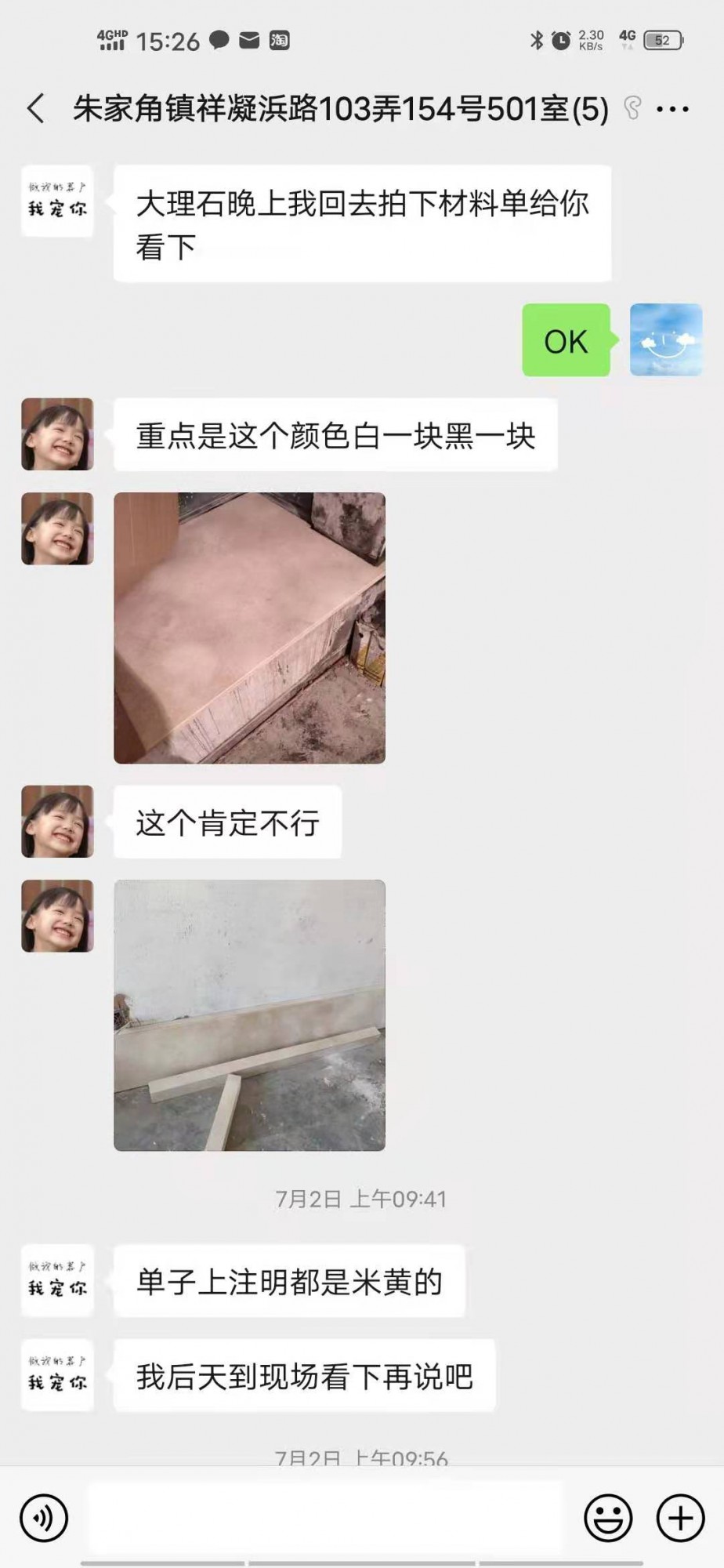Viewport: 724px width, 1568px height.
Task: Switch to voice message input
Action: click(x=44, y=1518)
